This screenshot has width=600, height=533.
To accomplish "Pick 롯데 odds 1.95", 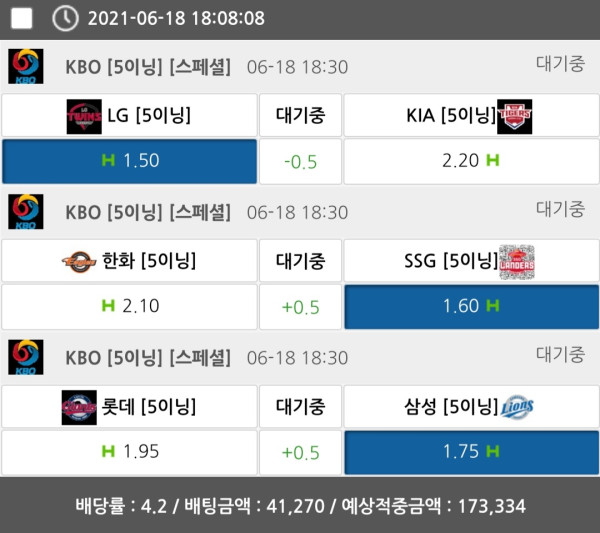I will pyautogui.click(x=129, y=452).
